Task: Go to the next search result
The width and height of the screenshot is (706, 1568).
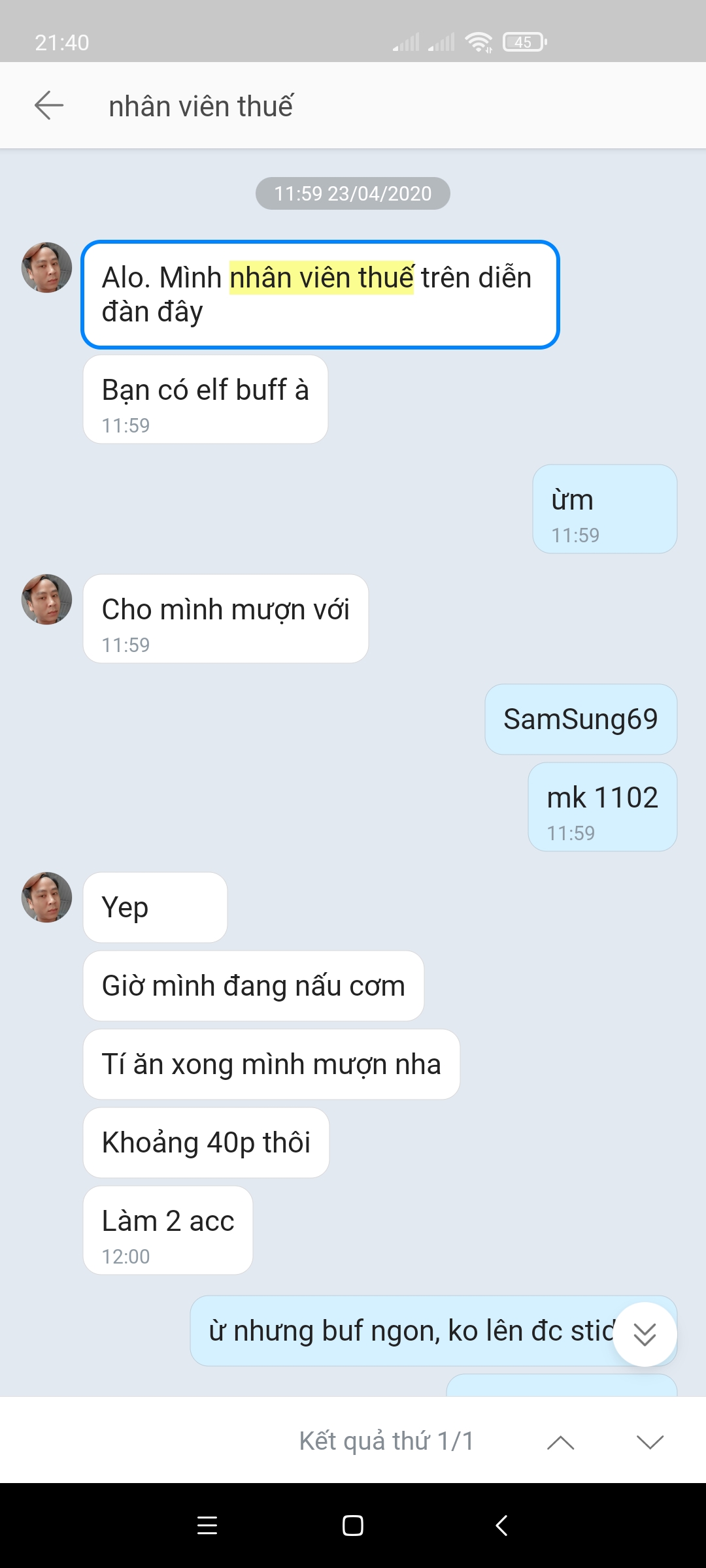Action: (650, 1442)
